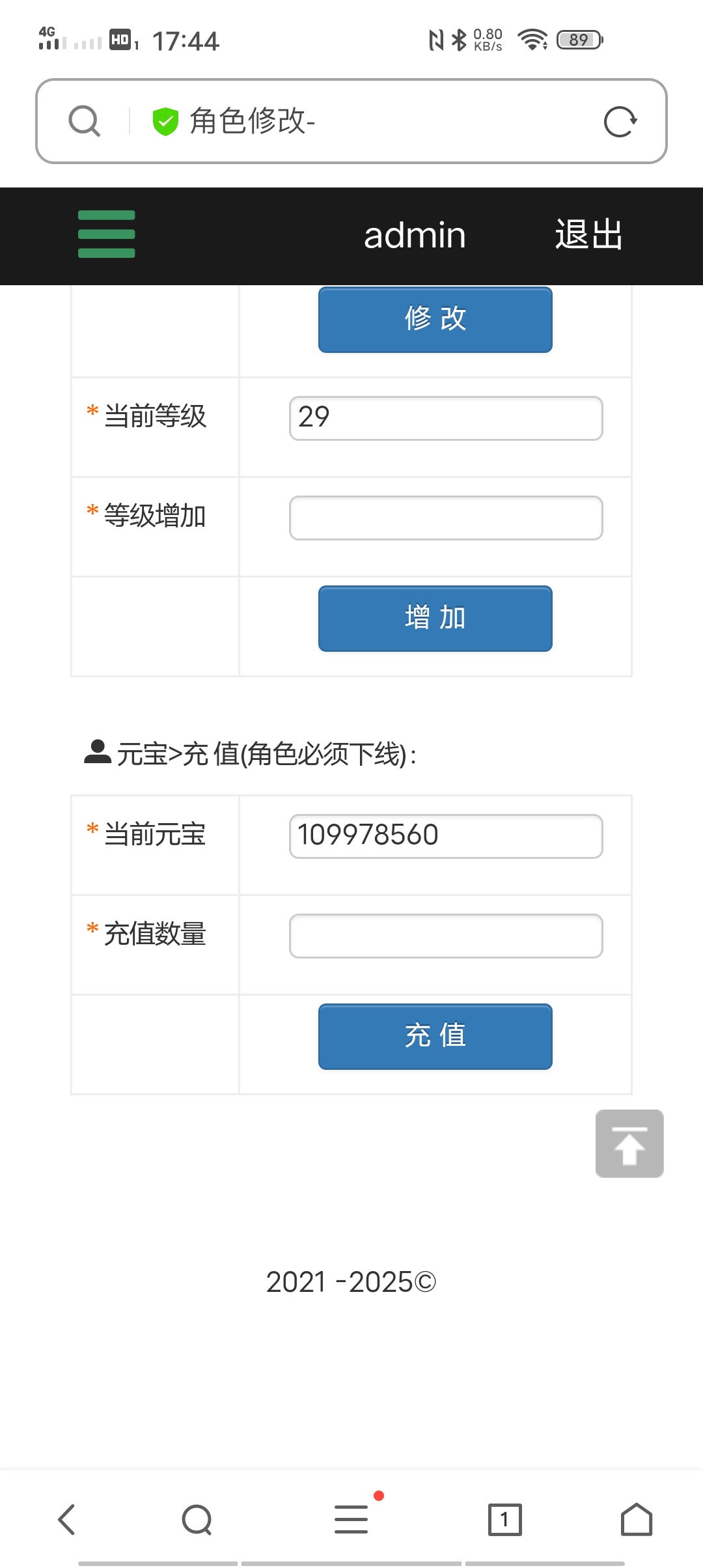Tap the 角色修改- address bar title
The height and width of the screenshot is (1568, 703).
pyautogui.click(x=253, y=121)
